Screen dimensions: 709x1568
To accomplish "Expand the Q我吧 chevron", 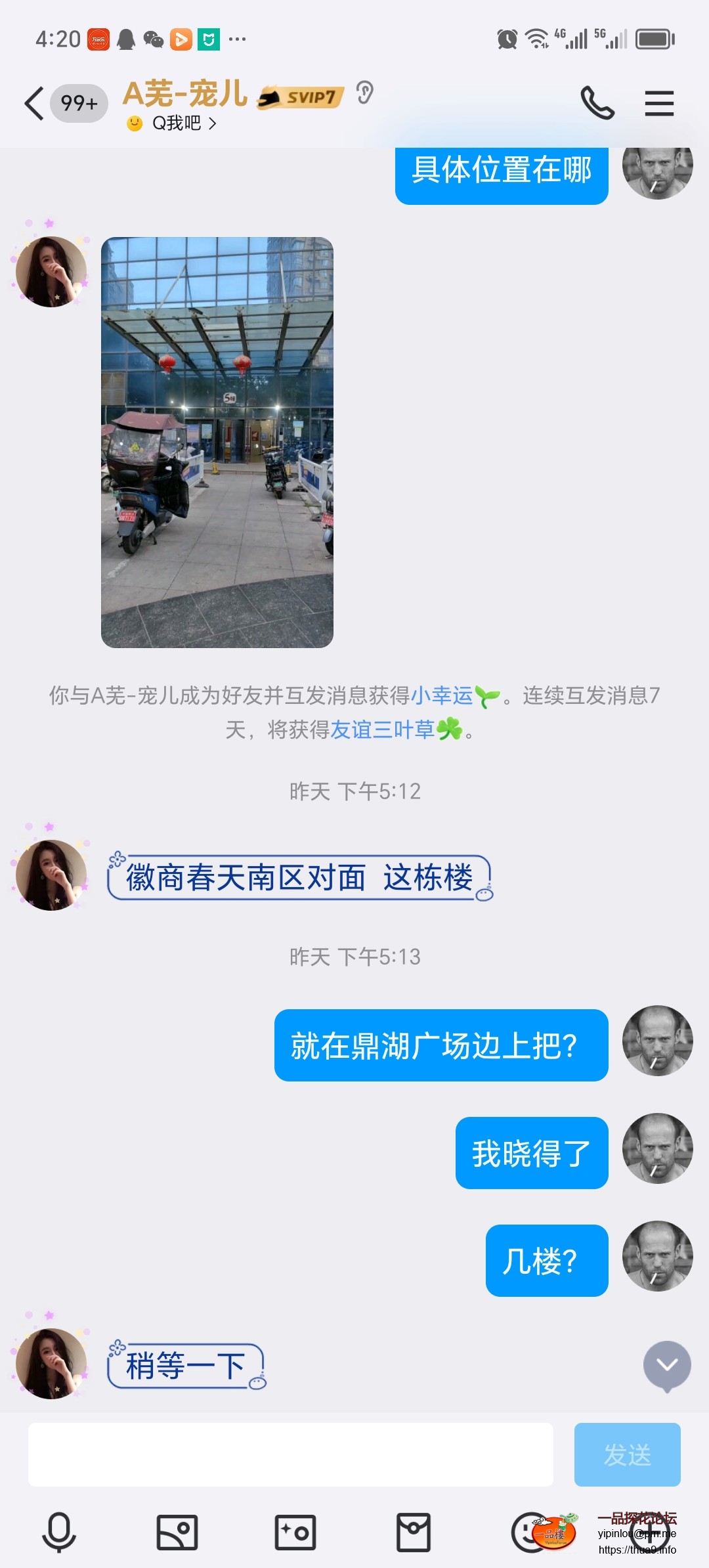I will point(212,123).
